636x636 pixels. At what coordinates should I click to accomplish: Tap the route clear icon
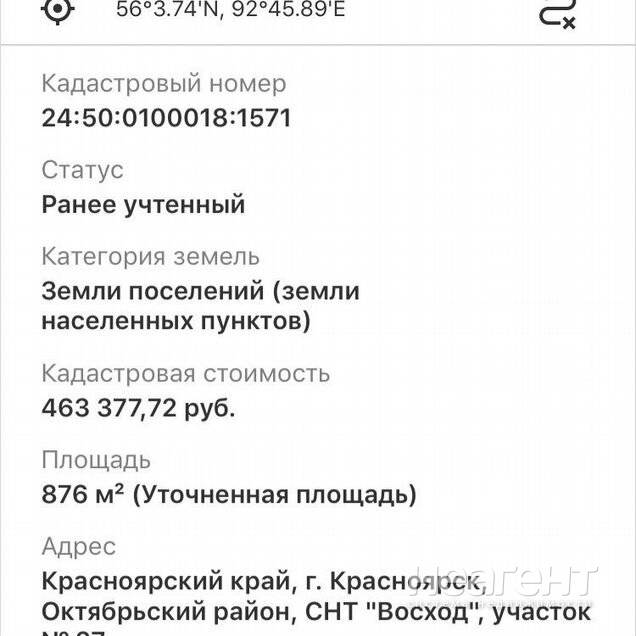point(557,12)
